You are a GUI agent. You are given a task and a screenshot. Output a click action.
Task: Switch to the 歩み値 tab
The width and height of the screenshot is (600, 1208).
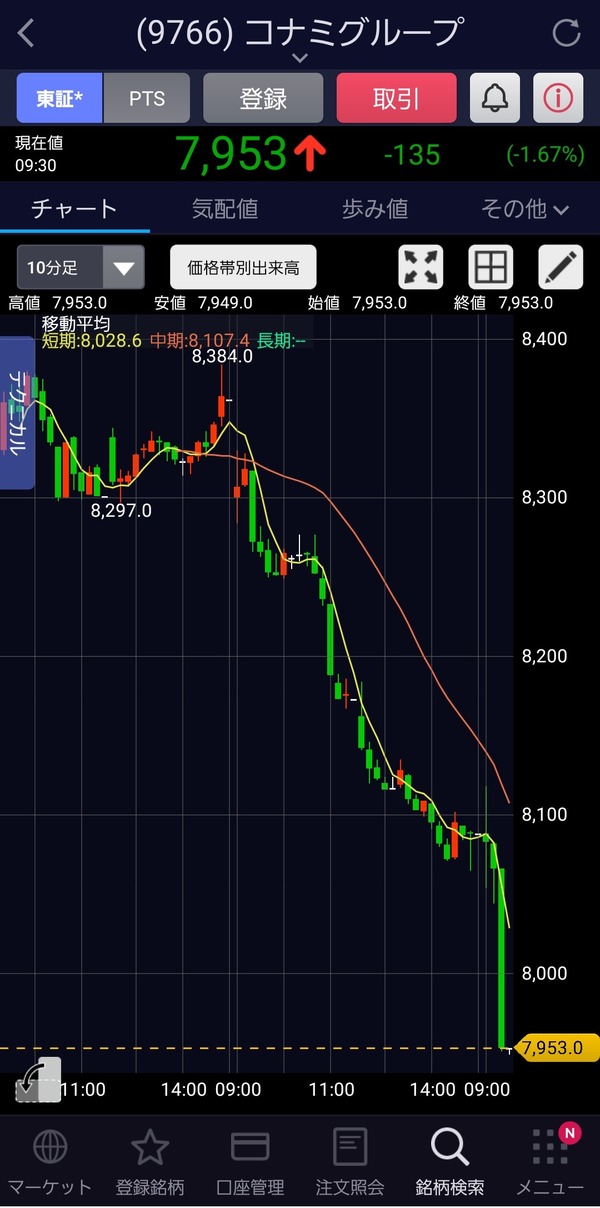coord(375,209)
